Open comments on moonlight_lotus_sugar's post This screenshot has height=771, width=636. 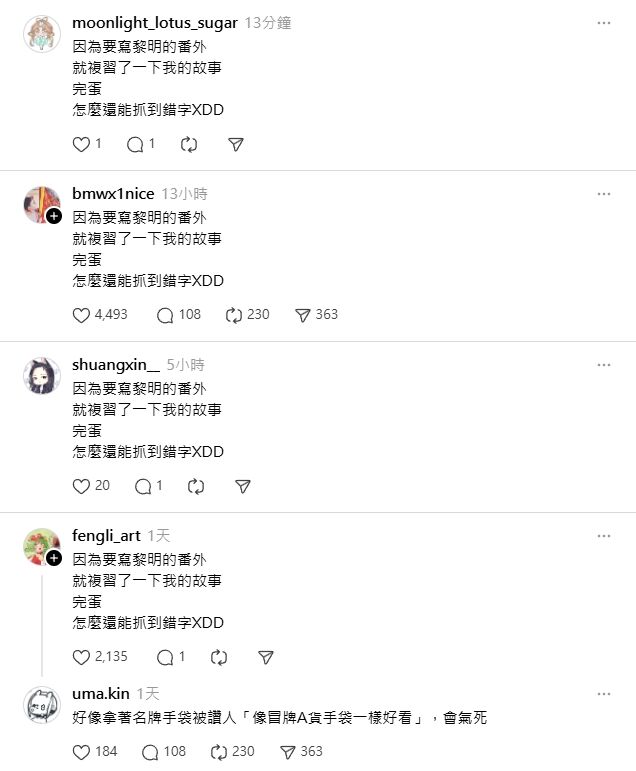tap(135, 144)
